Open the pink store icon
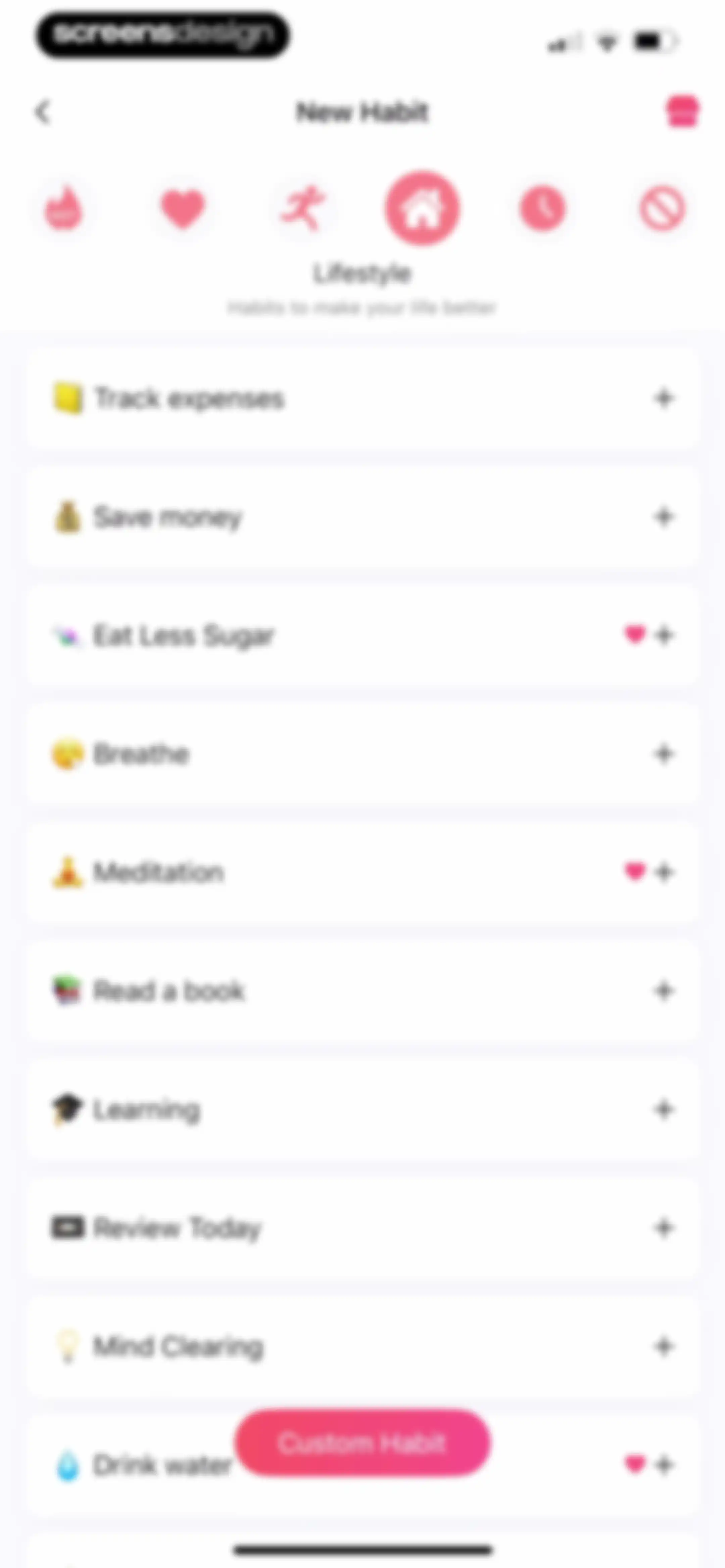The image size is (725, 1568). click(682, 111)
